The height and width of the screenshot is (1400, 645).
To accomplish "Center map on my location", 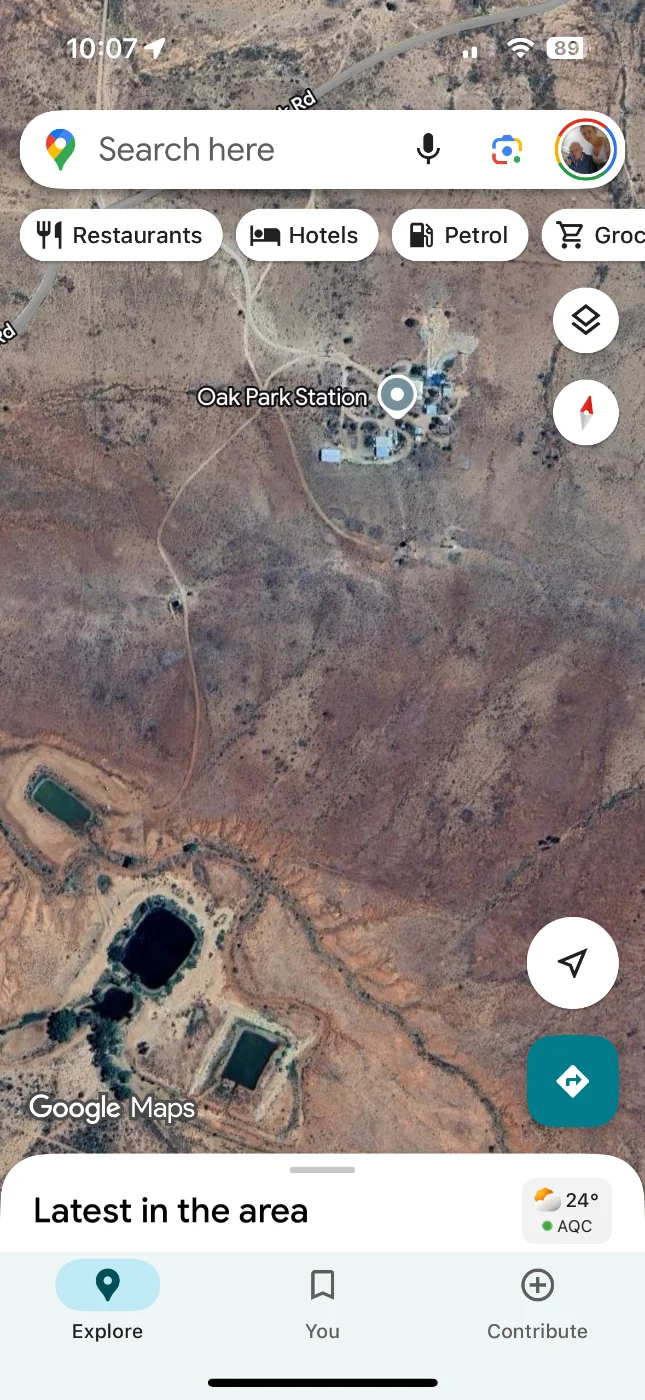I will [x=572, y=963].
